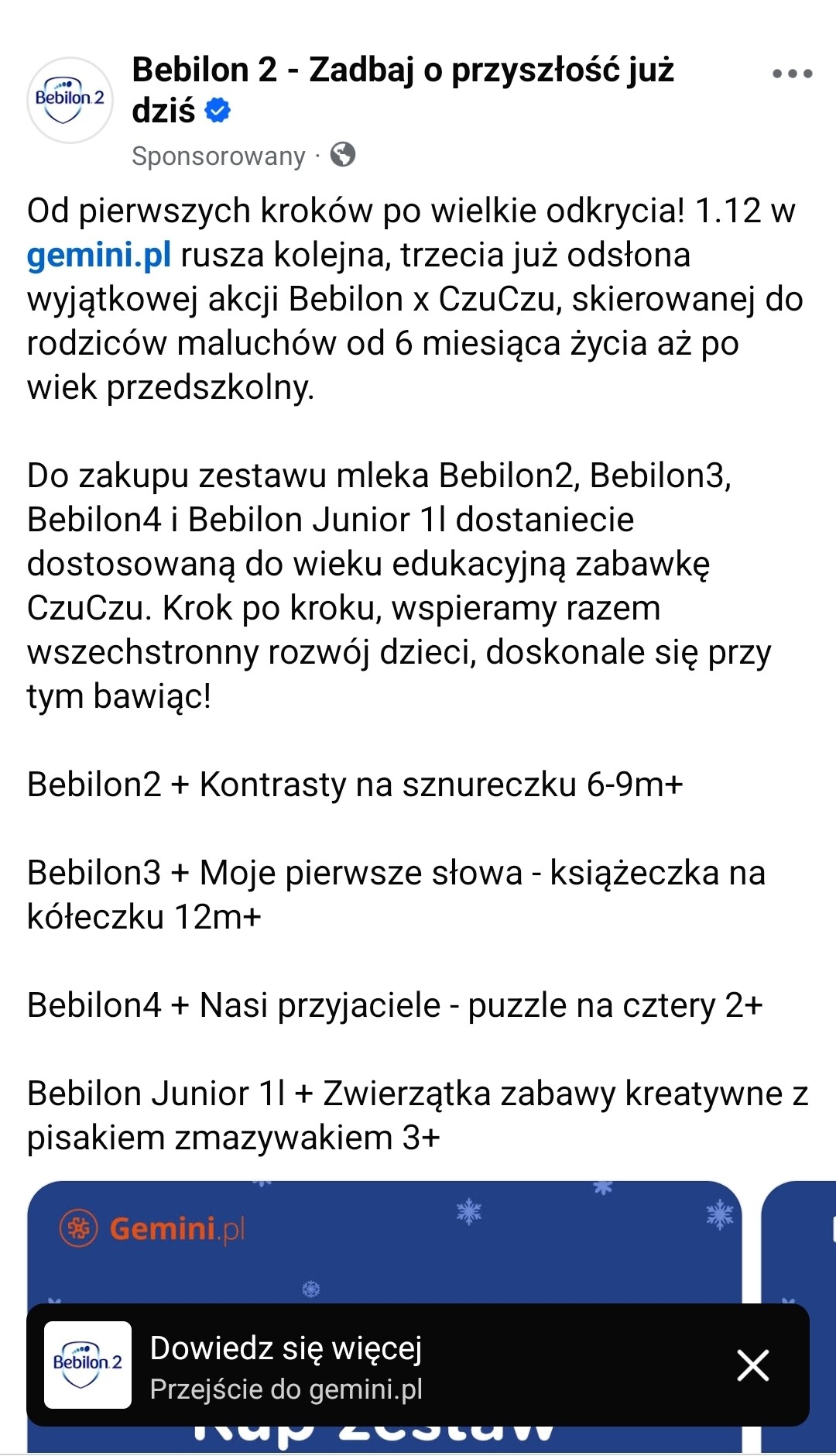The height and width of the screenshot is (1456, 836).
Task: Dismiss the Dowiedz się więcej banner
Action: [x=752, y=1365]
